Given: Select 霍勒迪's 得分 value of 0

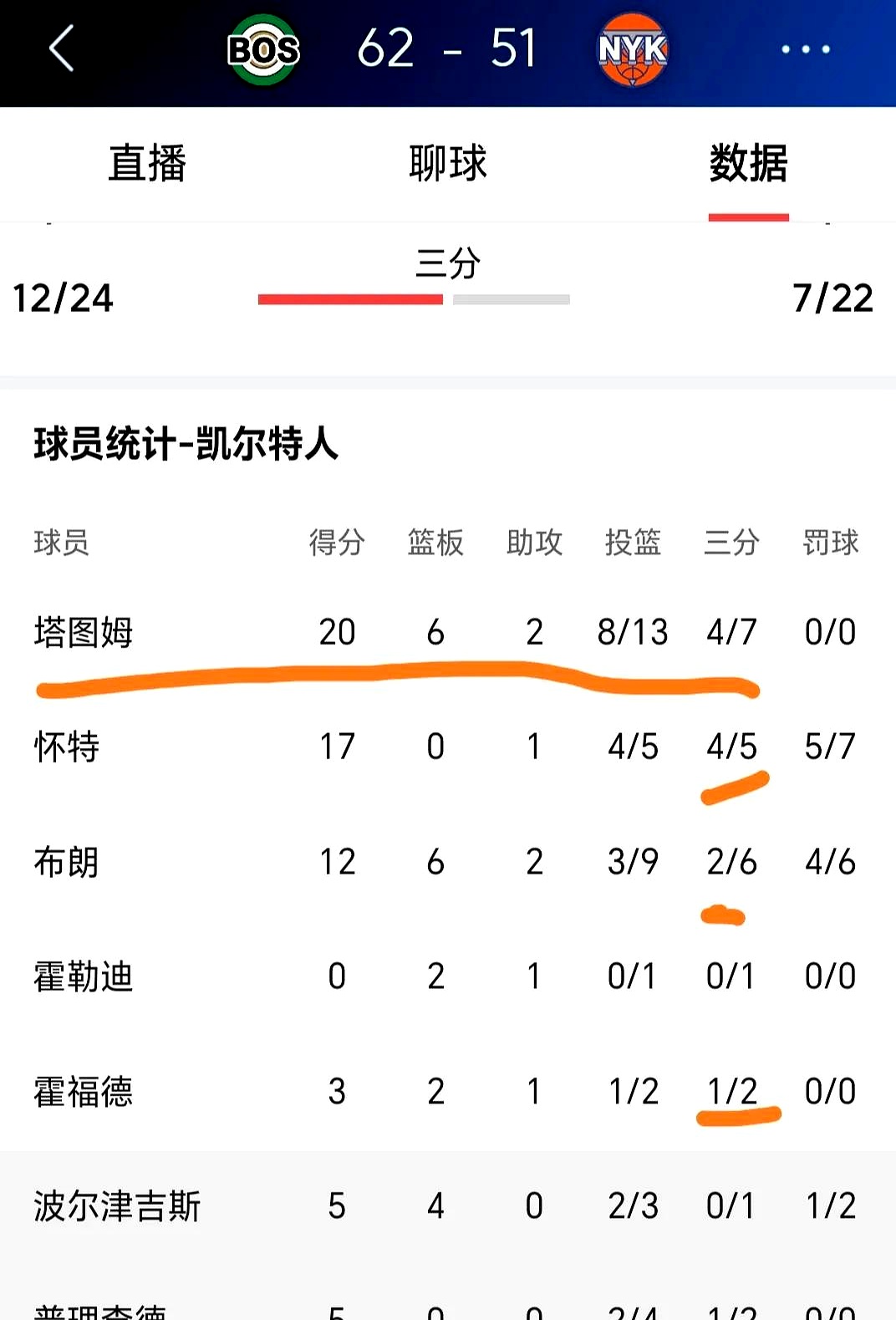Looking at the screenshot, I should tap(336, 976).
